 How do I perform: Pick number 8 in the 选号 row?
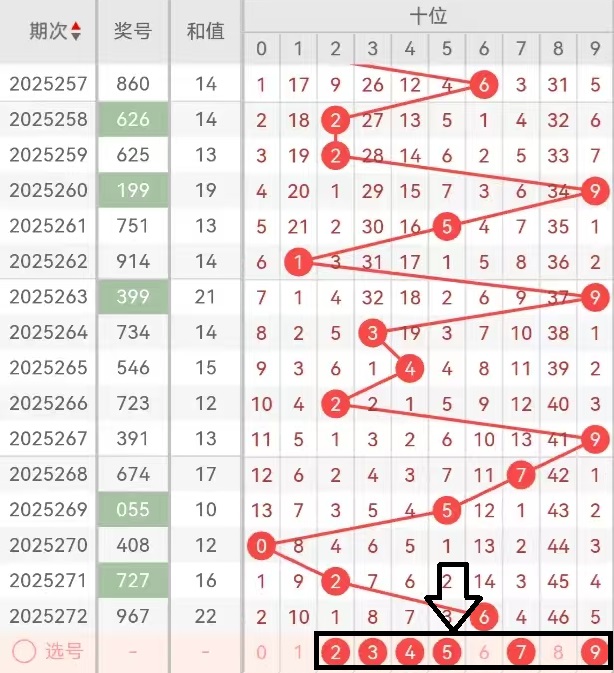[558, 653]
